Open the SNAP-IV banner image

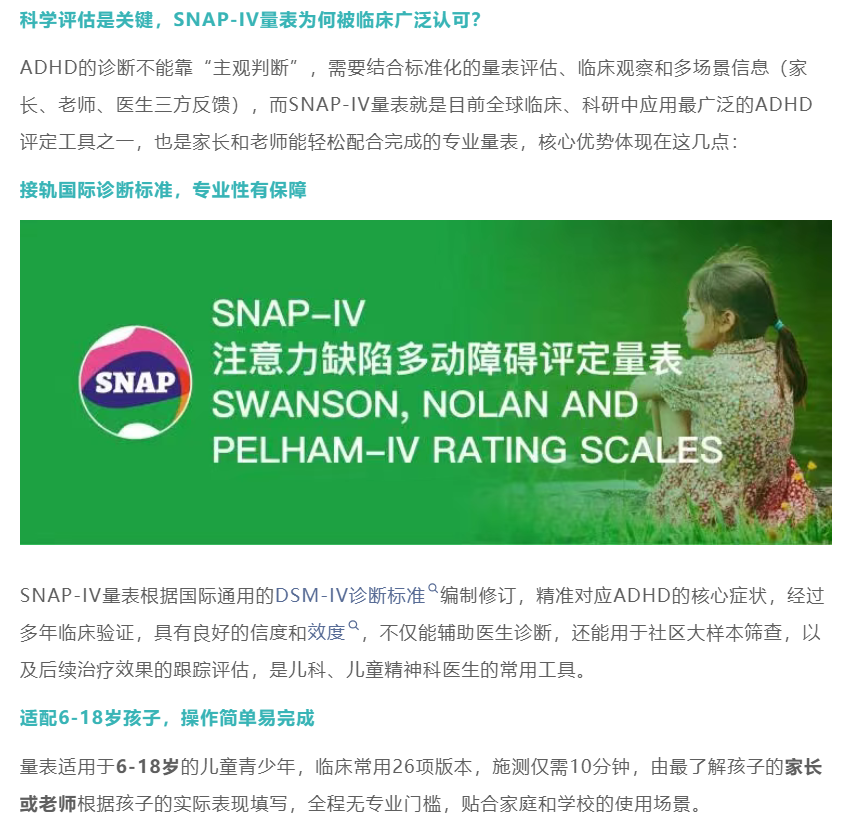[425, 382]
